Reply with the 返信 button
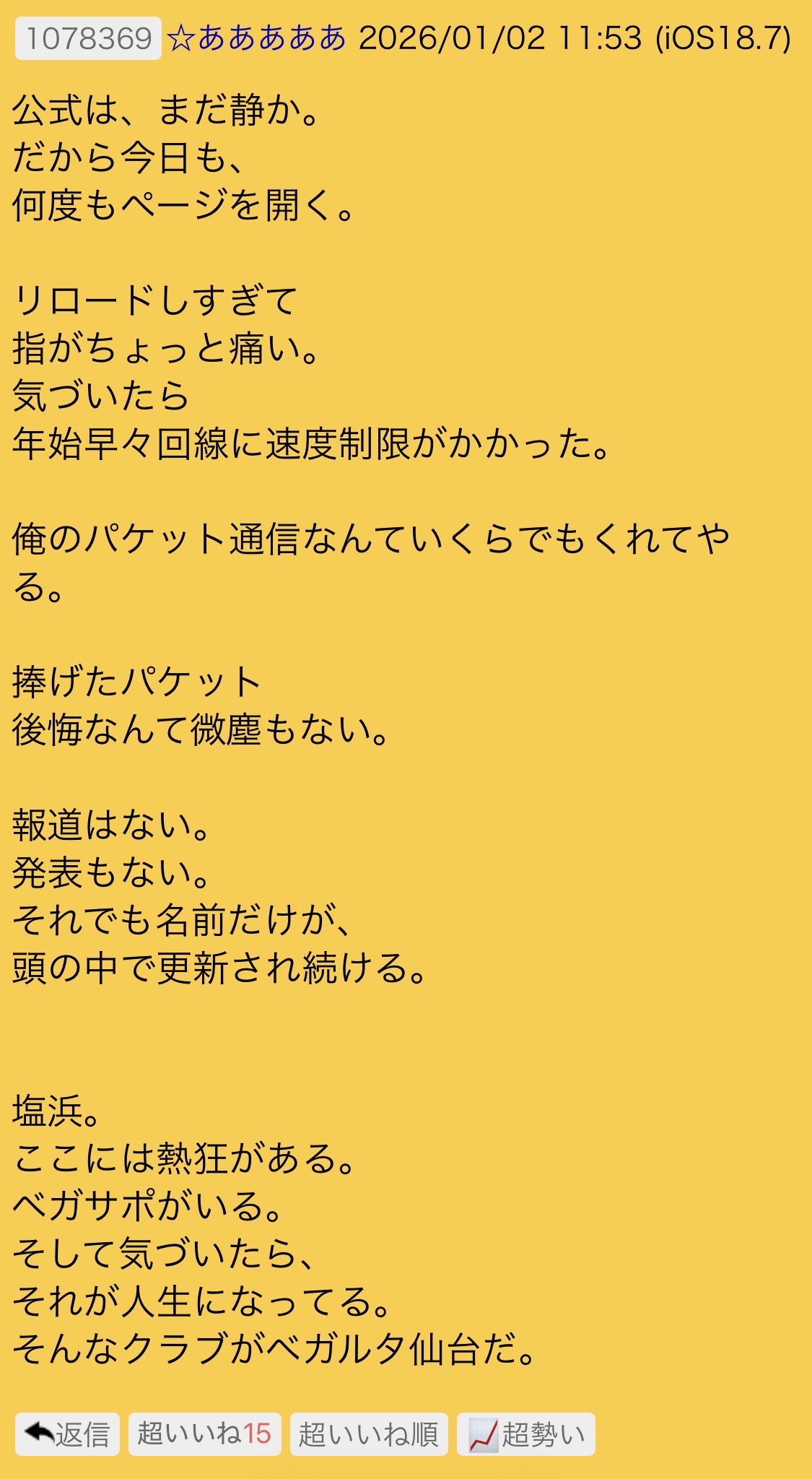 click(x=67, y=1434)
